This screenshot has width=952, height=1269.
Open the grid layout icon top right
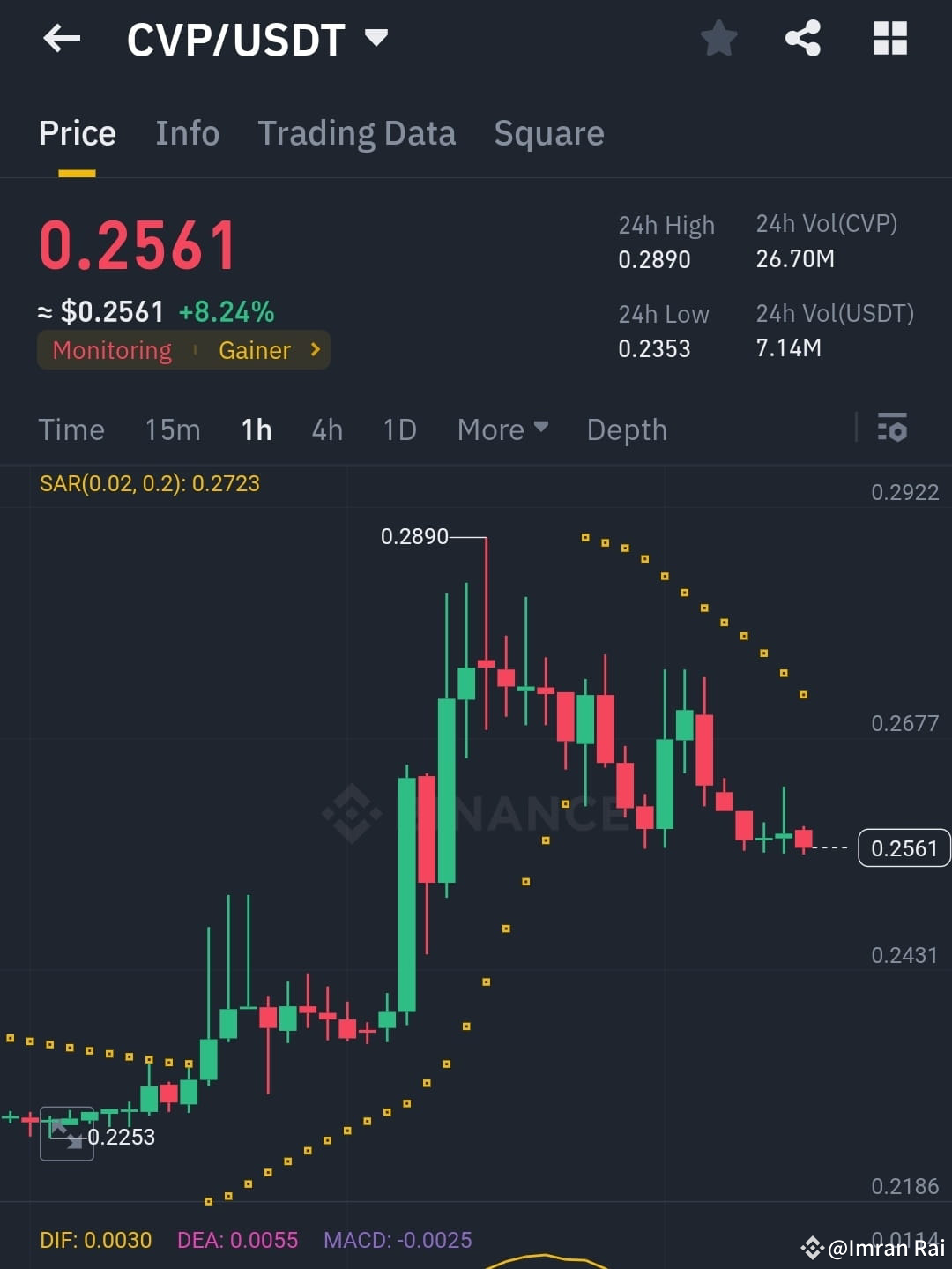(889, 38)
